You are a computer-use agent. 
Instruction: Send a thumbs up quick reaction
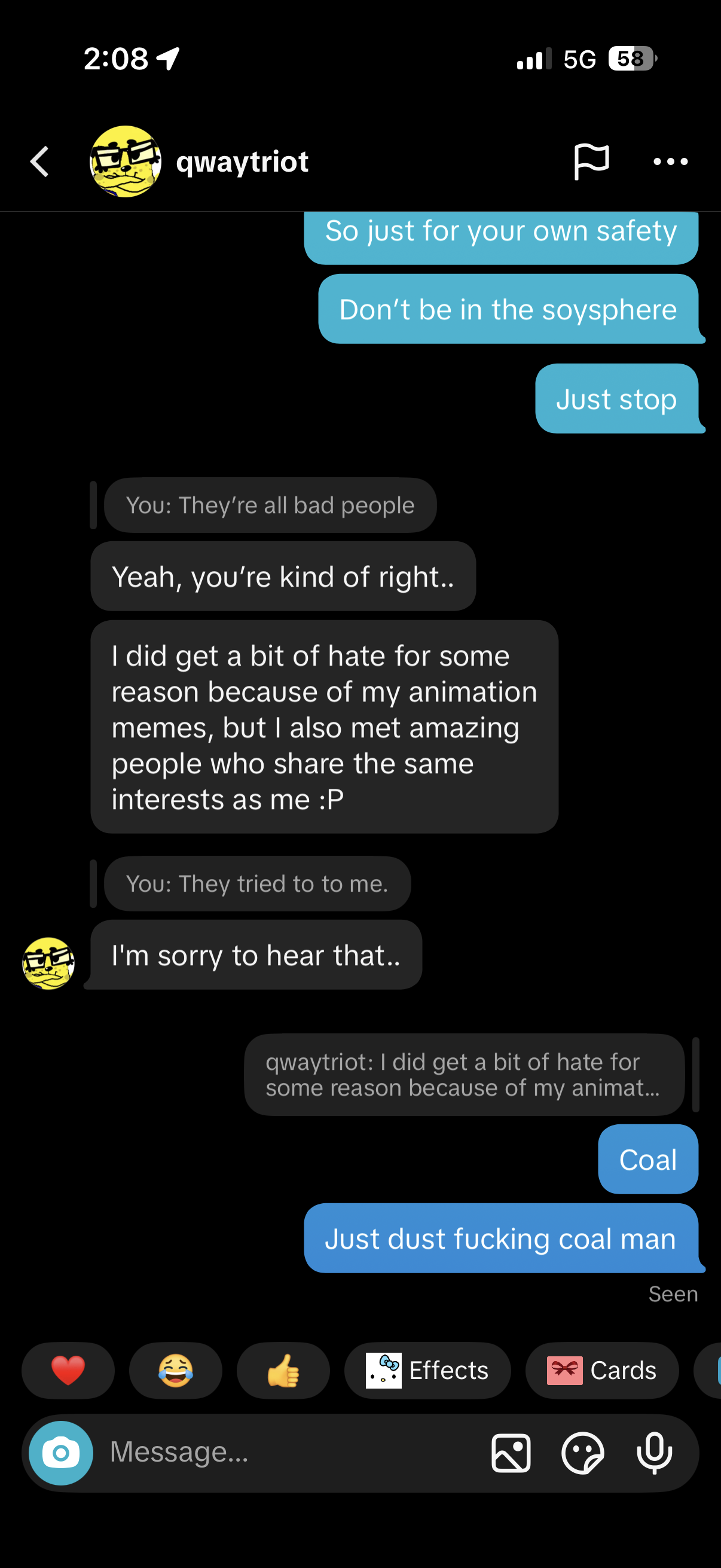283,1370
